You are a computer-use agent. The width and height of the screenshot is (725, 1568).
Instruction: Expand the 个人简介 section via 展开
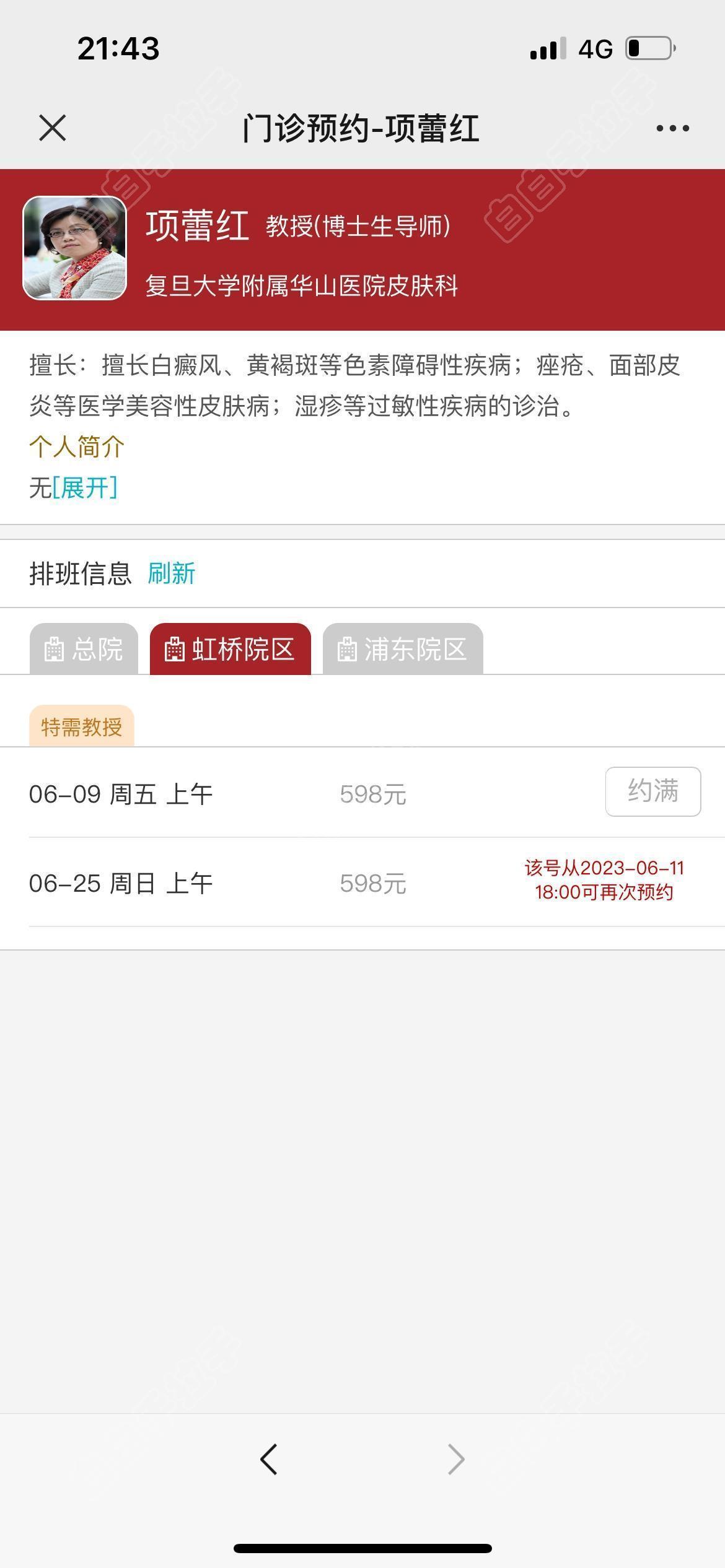click(x=85, y=488)
